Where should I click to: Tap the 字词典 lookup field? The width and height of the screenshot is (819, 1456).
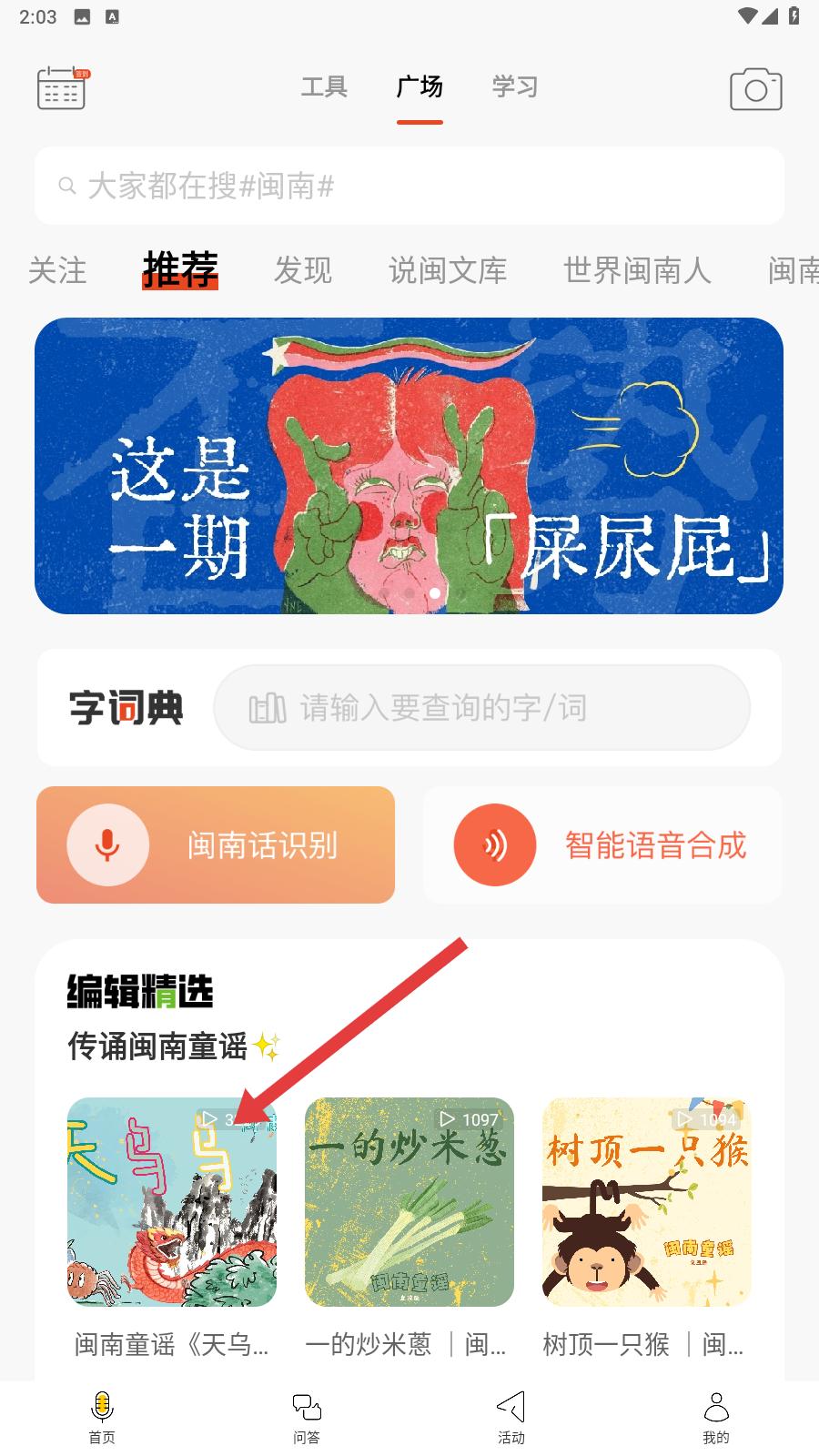pyautogui.click(x=481, y=707)
